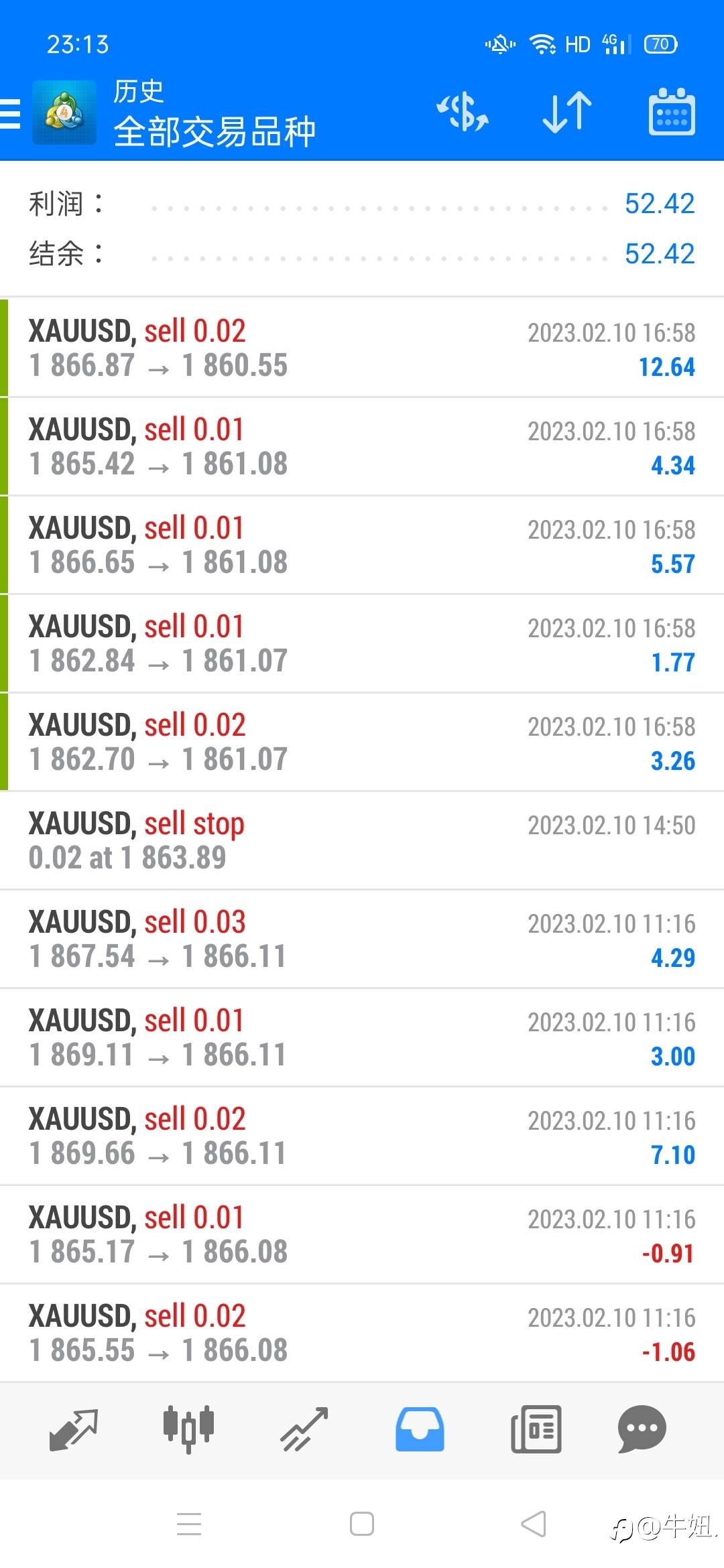The height and width of the screenshot is (1568, 724).
Task: Open the sell 0.01 trade with profit 5.57
Action: (362, 545)
